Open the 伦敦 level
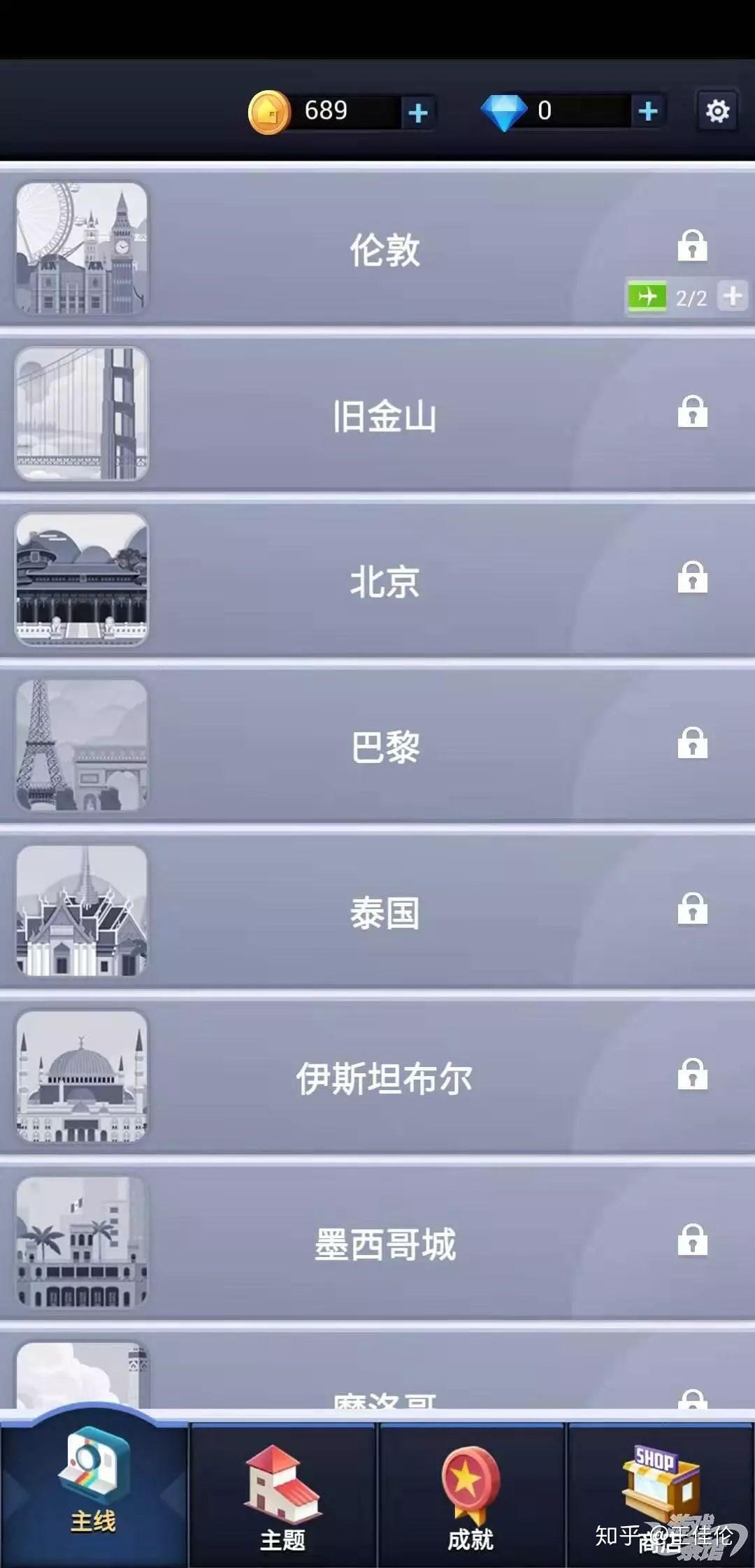The width and height of the screenshot is (755, 1568). pos(384,249)
